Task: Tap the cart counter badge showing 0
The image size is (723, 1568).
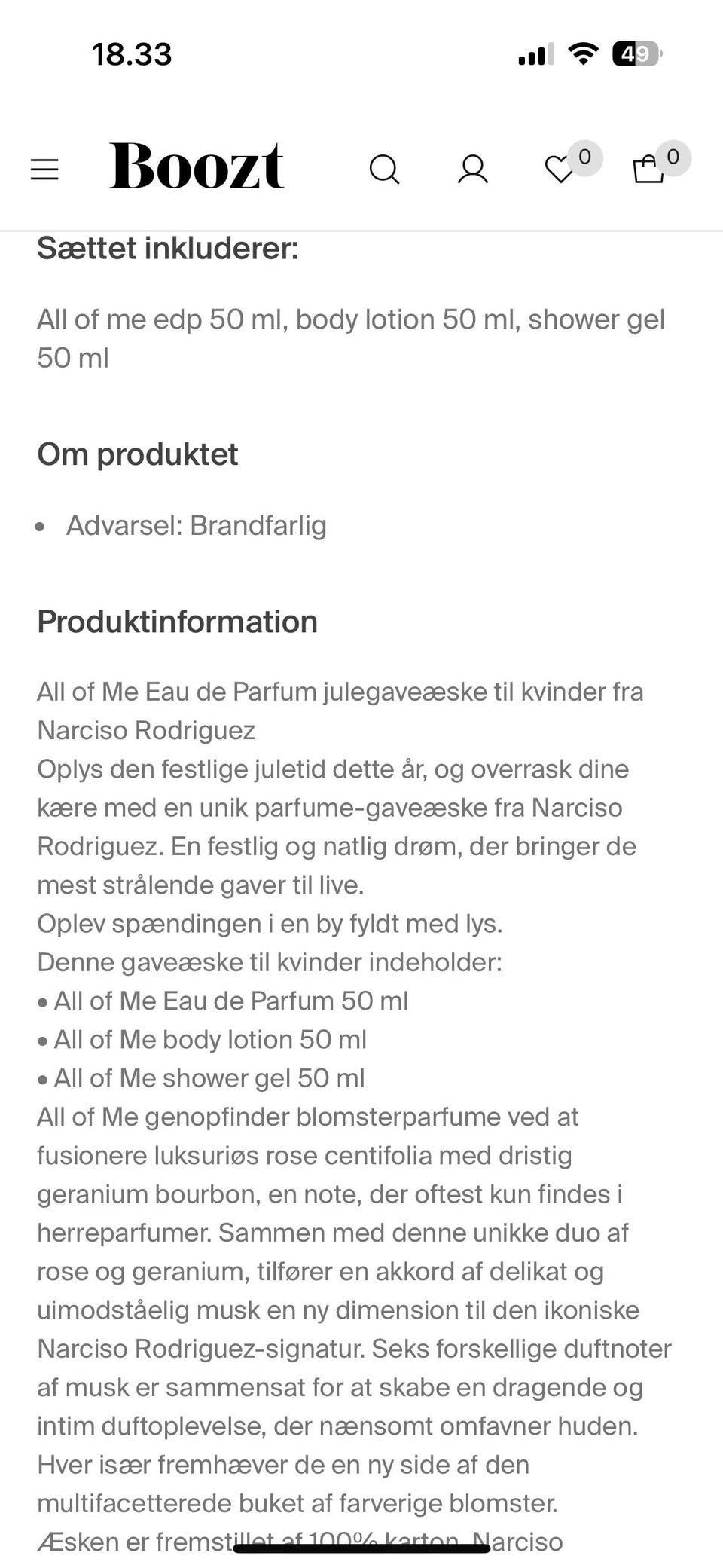Action: [673, 158]
